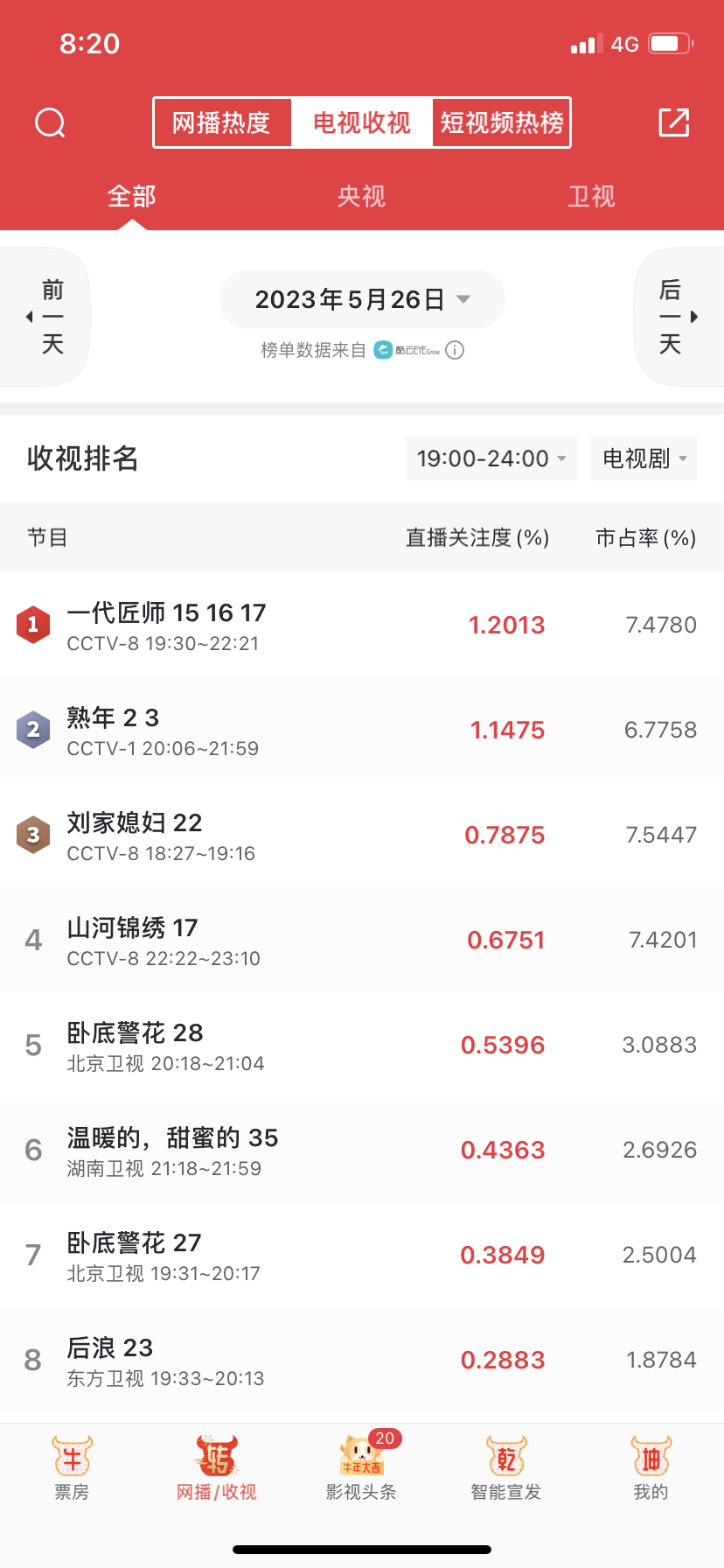The height and width of the screenshot is (1568, 724).
Task: View 温暖的，甜蜜的 35 details
Action: coord(172,1150)
